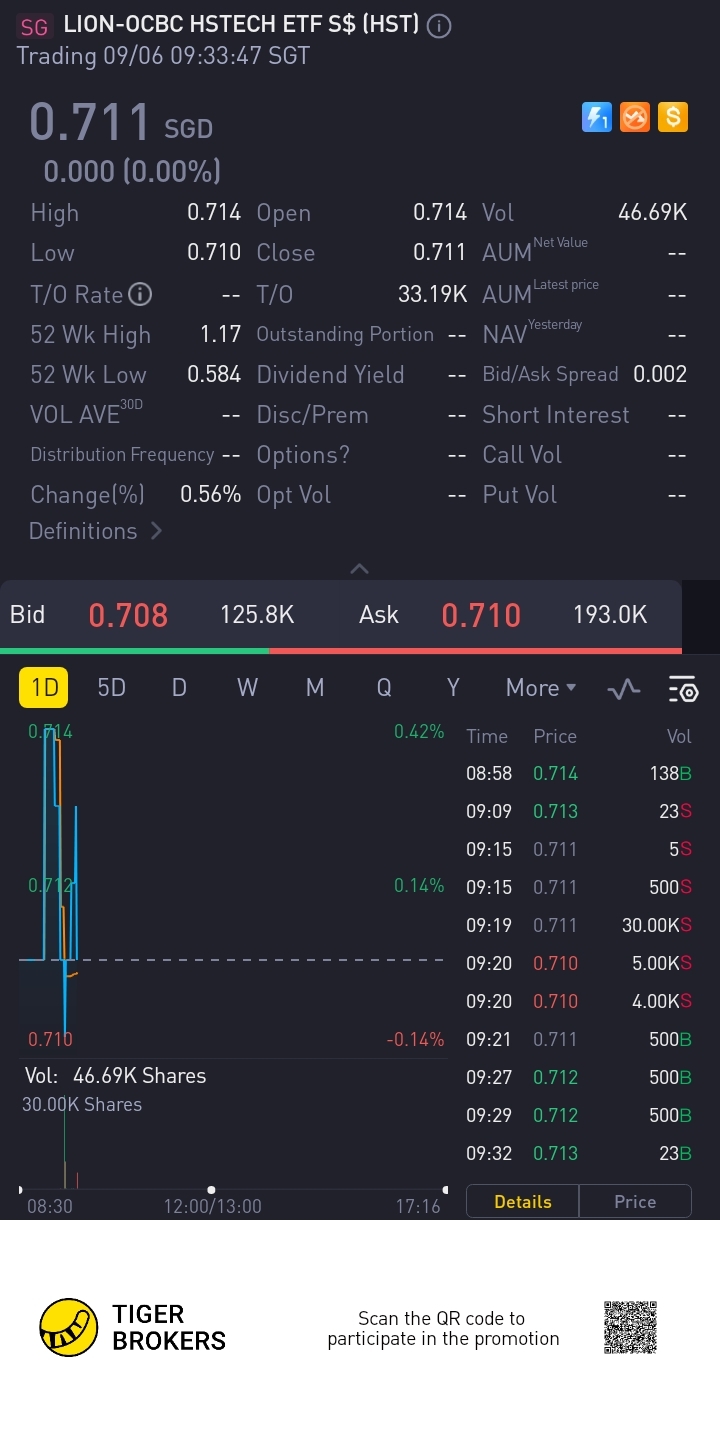Switch to the Details trade list
This screenshot has height=1436, width=720.
pyautogui.click(x=523, y=1202)
